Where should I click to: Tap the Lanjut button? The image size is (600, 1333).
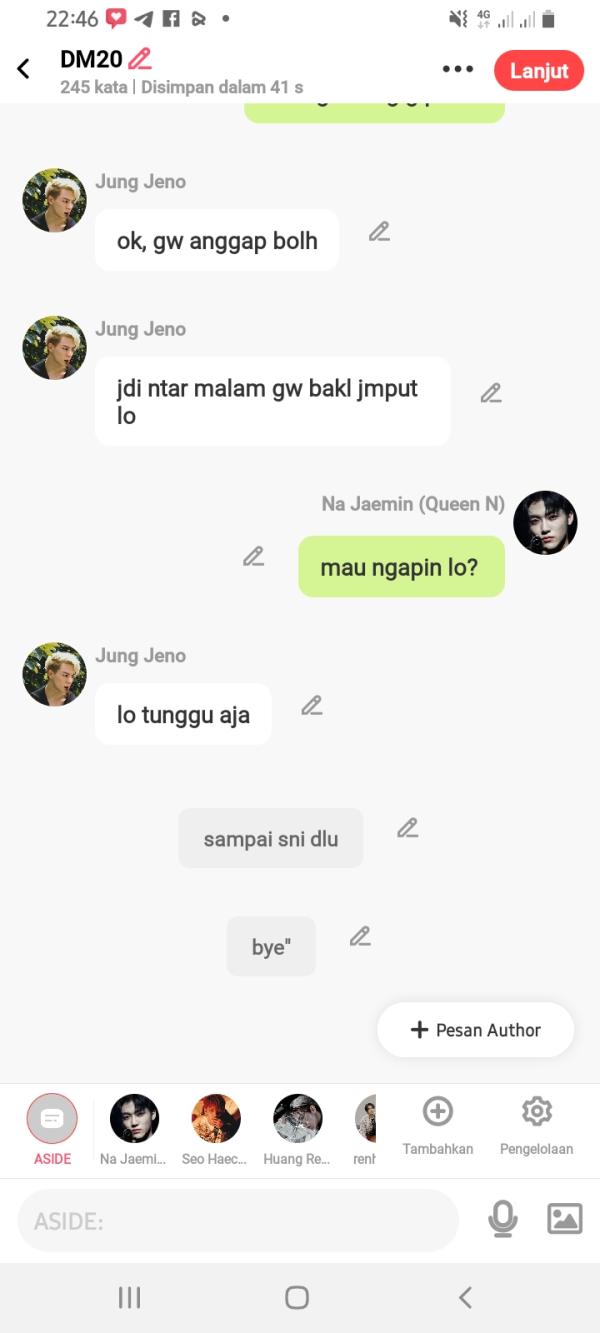click(538, 71)
